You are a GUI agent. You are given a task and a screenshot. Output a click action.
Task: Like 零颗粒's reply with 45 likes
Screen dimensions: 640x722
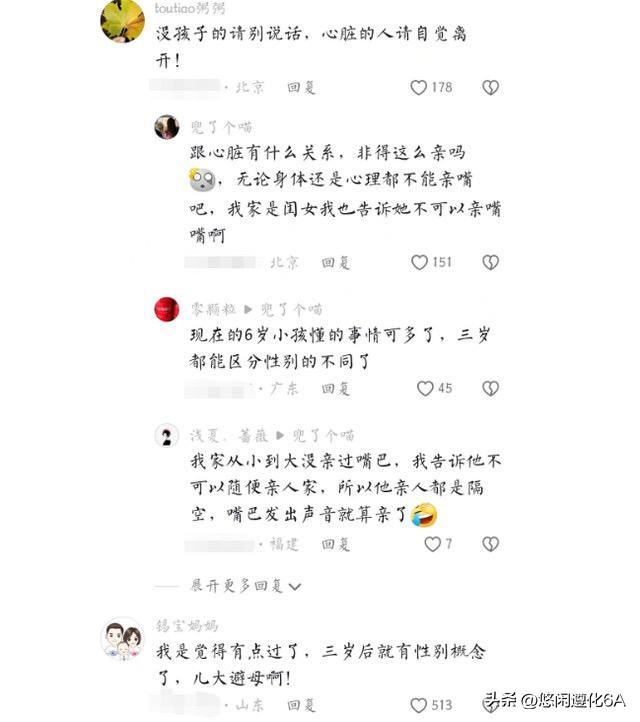pyautogui.click(x=425, y=388)
